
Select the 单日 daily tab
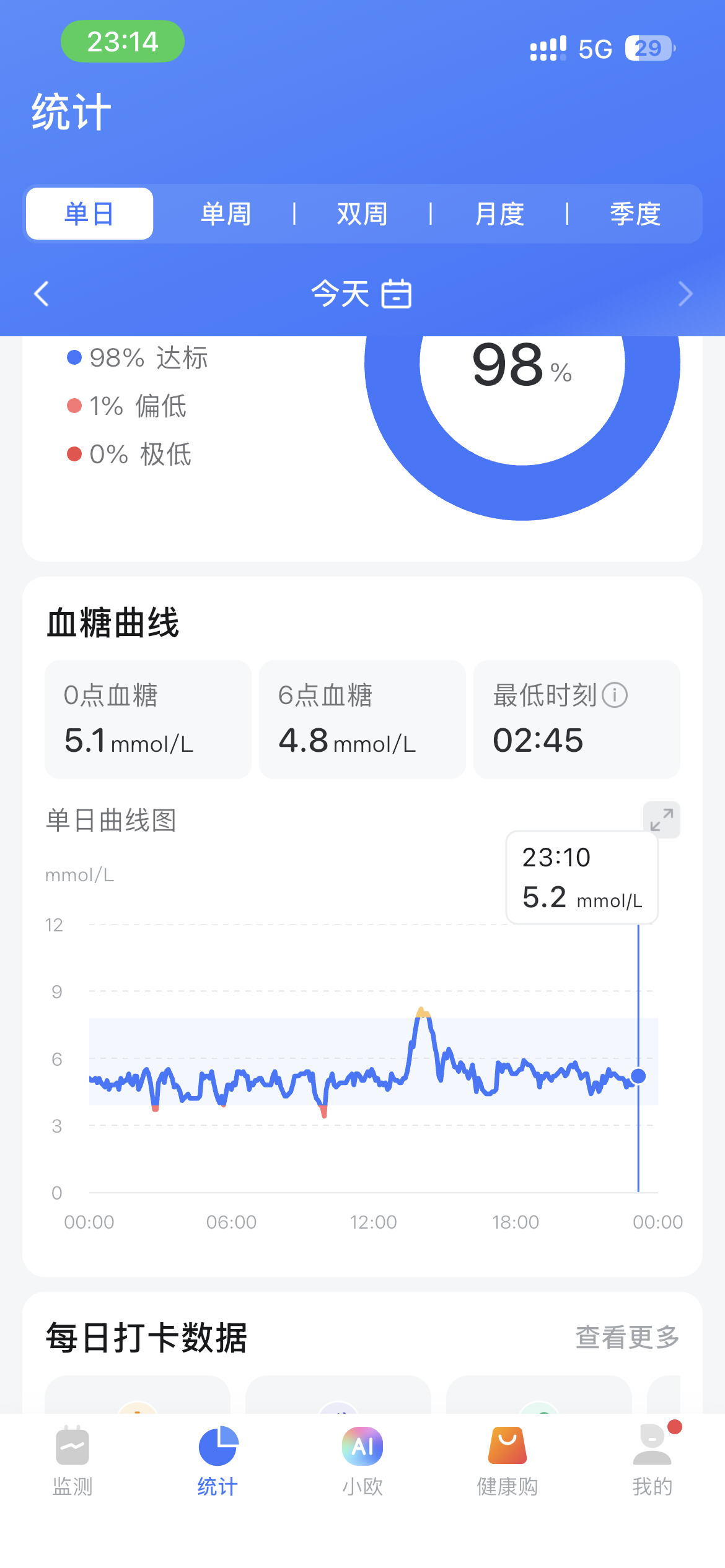pyautogui.click(x=89, y=214)
